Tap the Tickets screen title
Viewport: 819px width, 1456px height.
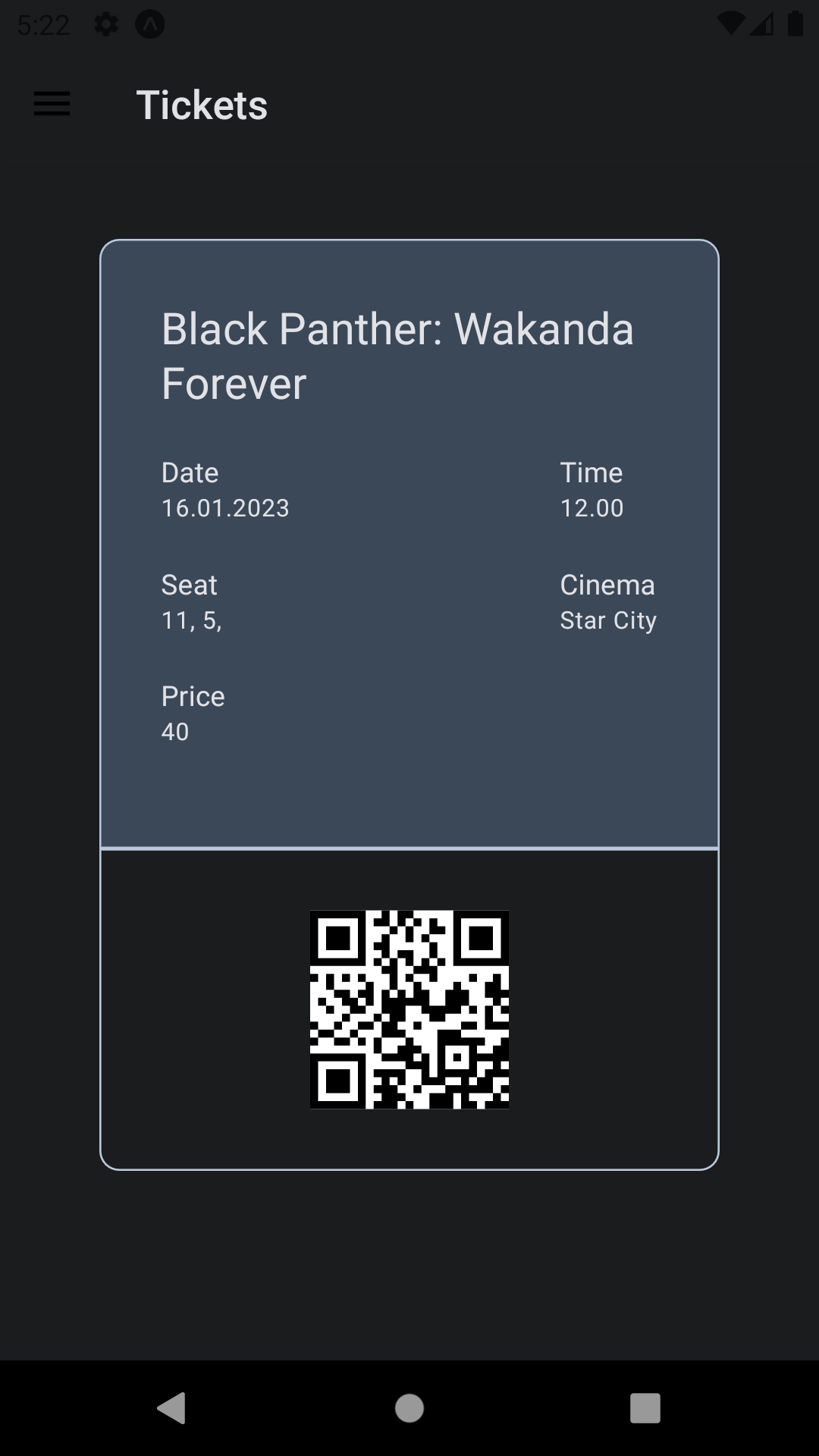coord(201,104)
